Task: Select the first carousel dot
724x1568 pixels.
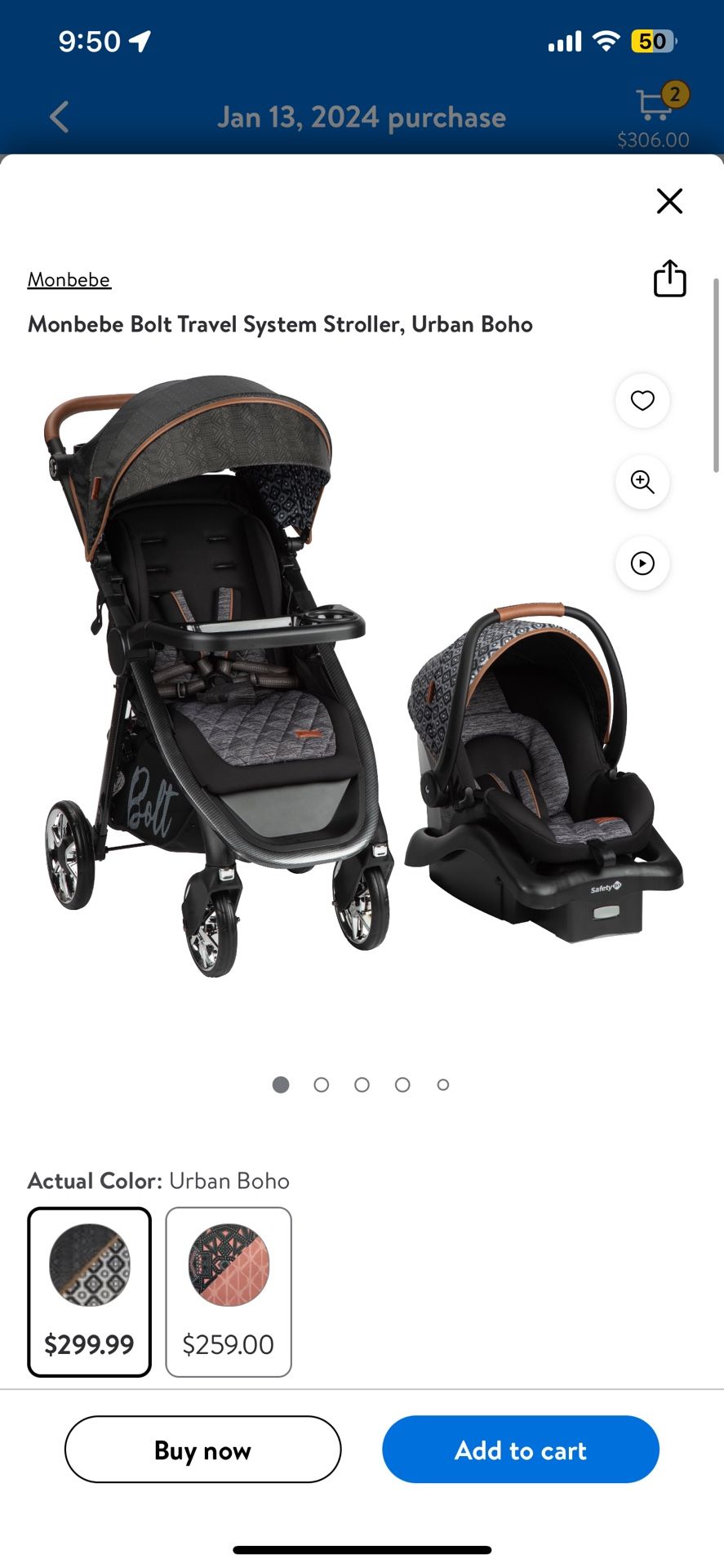Action: (280, 1085)
